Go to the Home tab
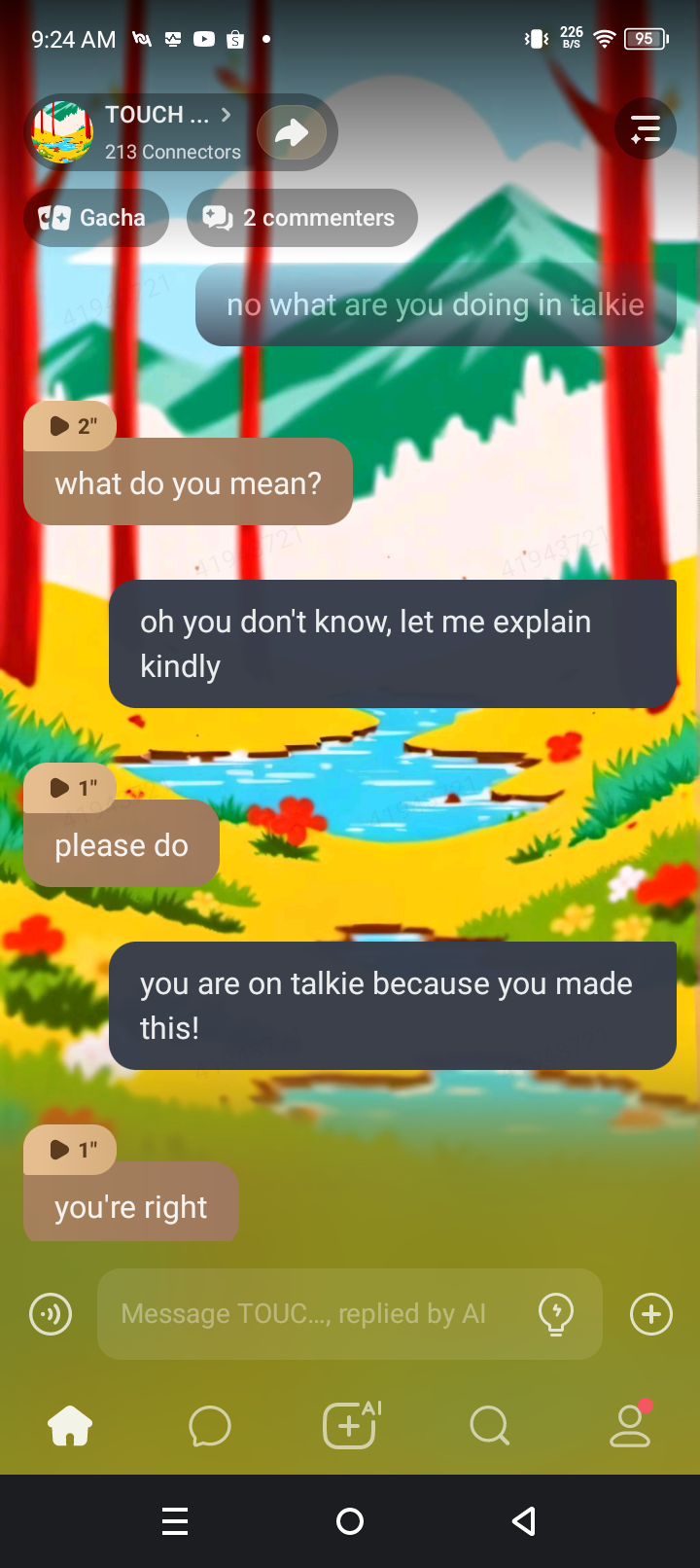This screenshot has width=700, height=1568. [x=70, y=1427]
